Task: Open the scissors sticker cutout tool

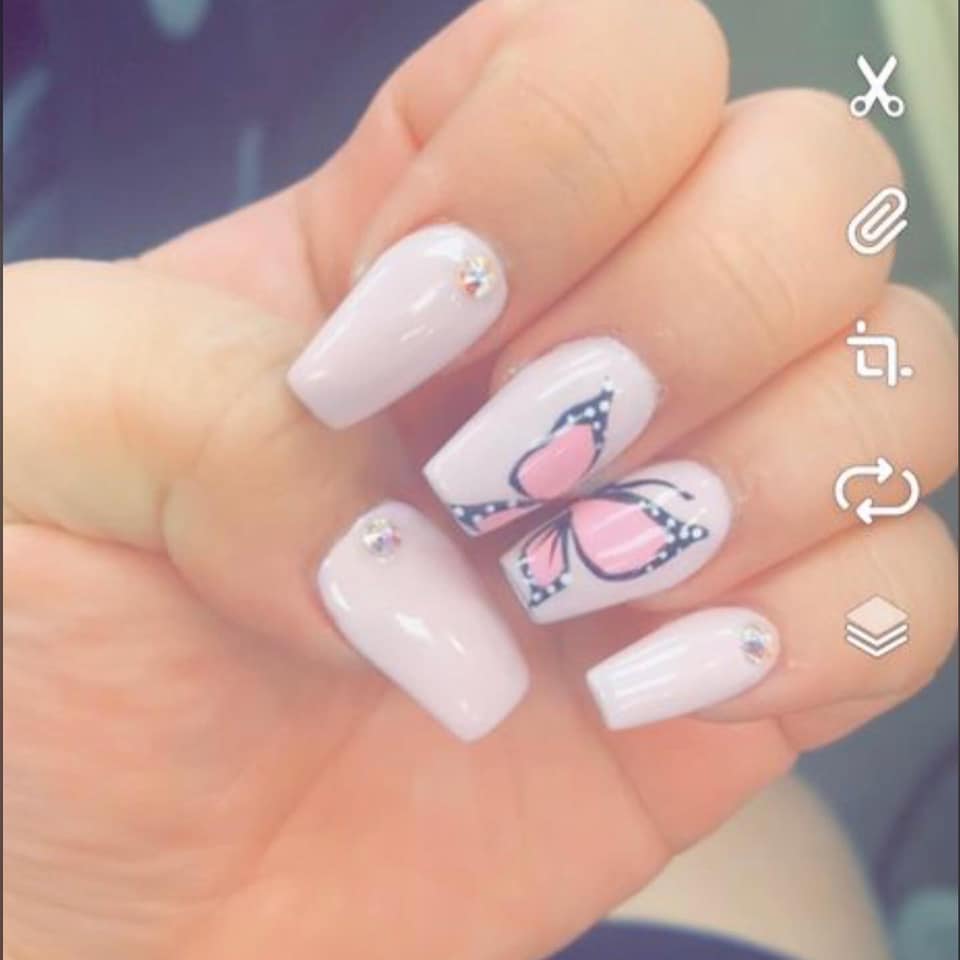Action: pyautogui.click(x=877, y=86)
